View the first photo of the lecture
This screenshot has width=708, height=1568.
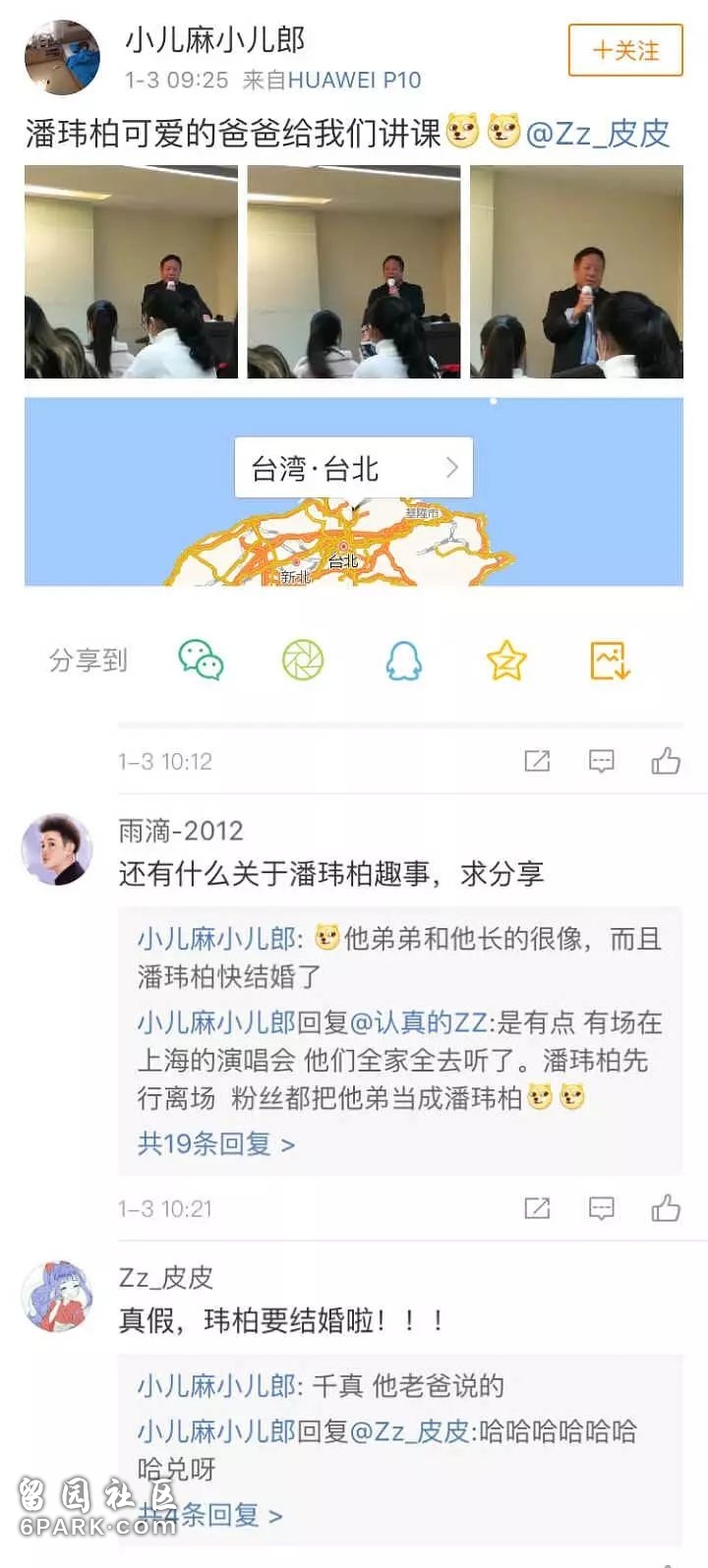[131, 272]
